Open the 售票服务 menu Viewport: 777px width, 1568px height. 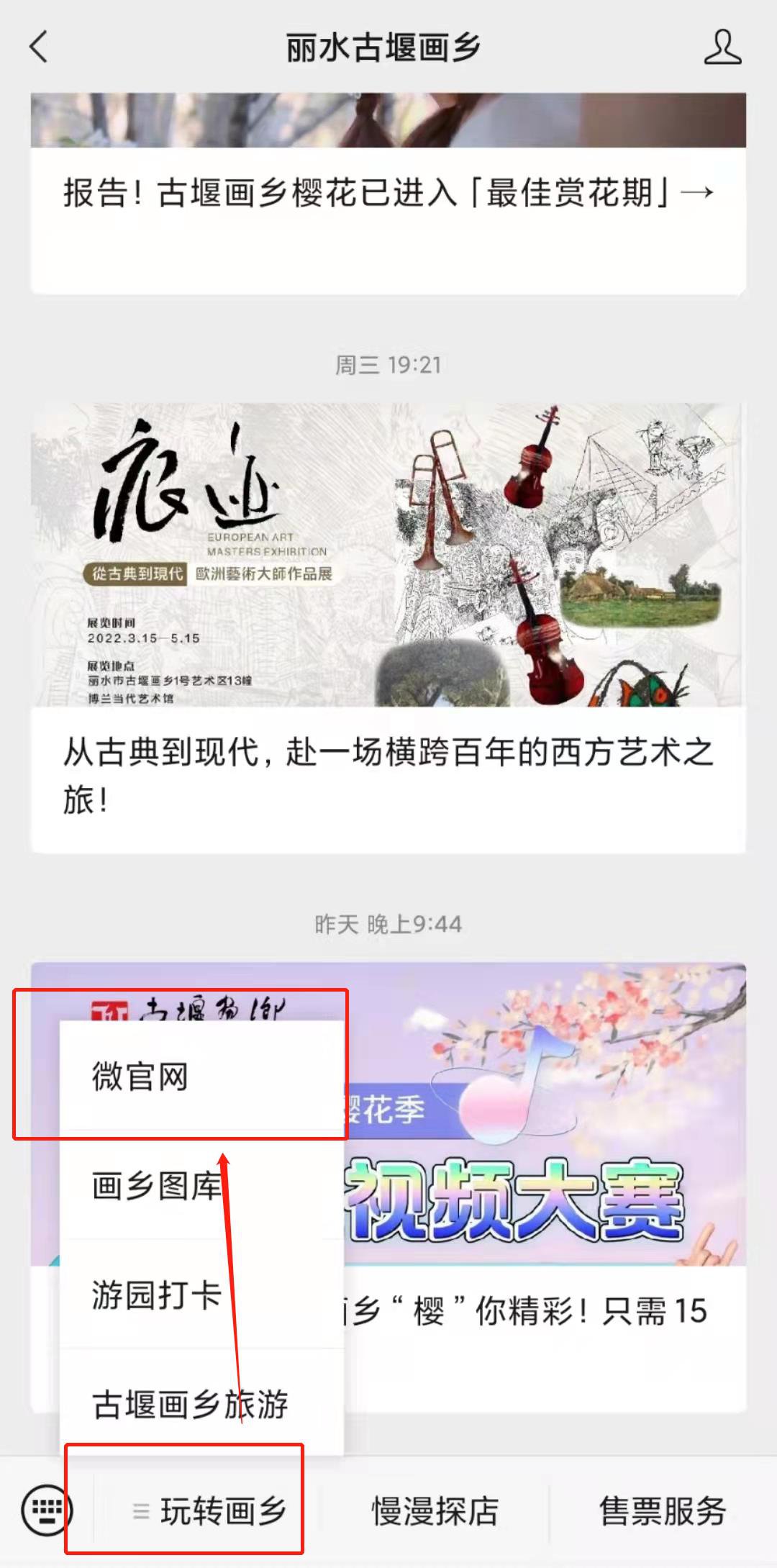click(x=662, y=1511)
